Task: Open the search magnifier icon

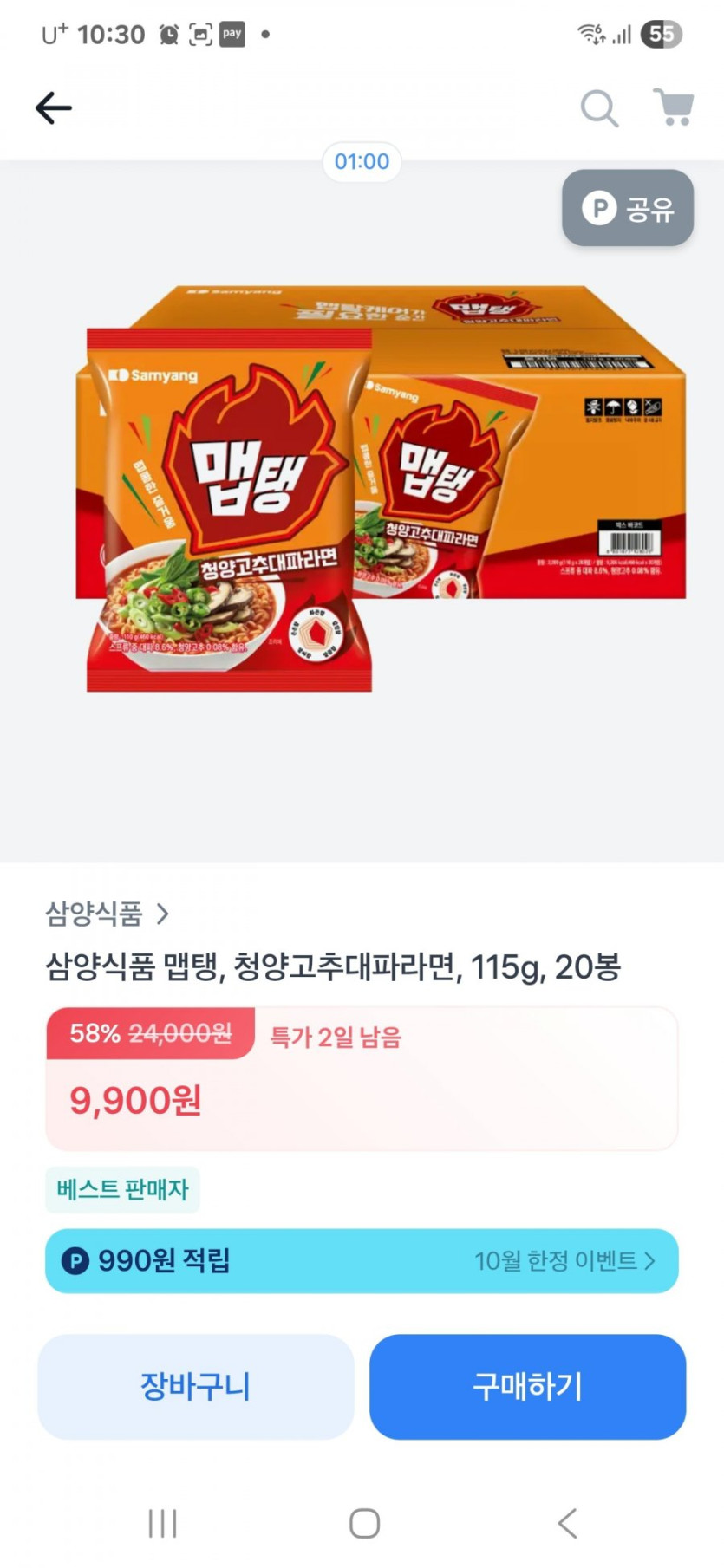Action: [598, 109]
